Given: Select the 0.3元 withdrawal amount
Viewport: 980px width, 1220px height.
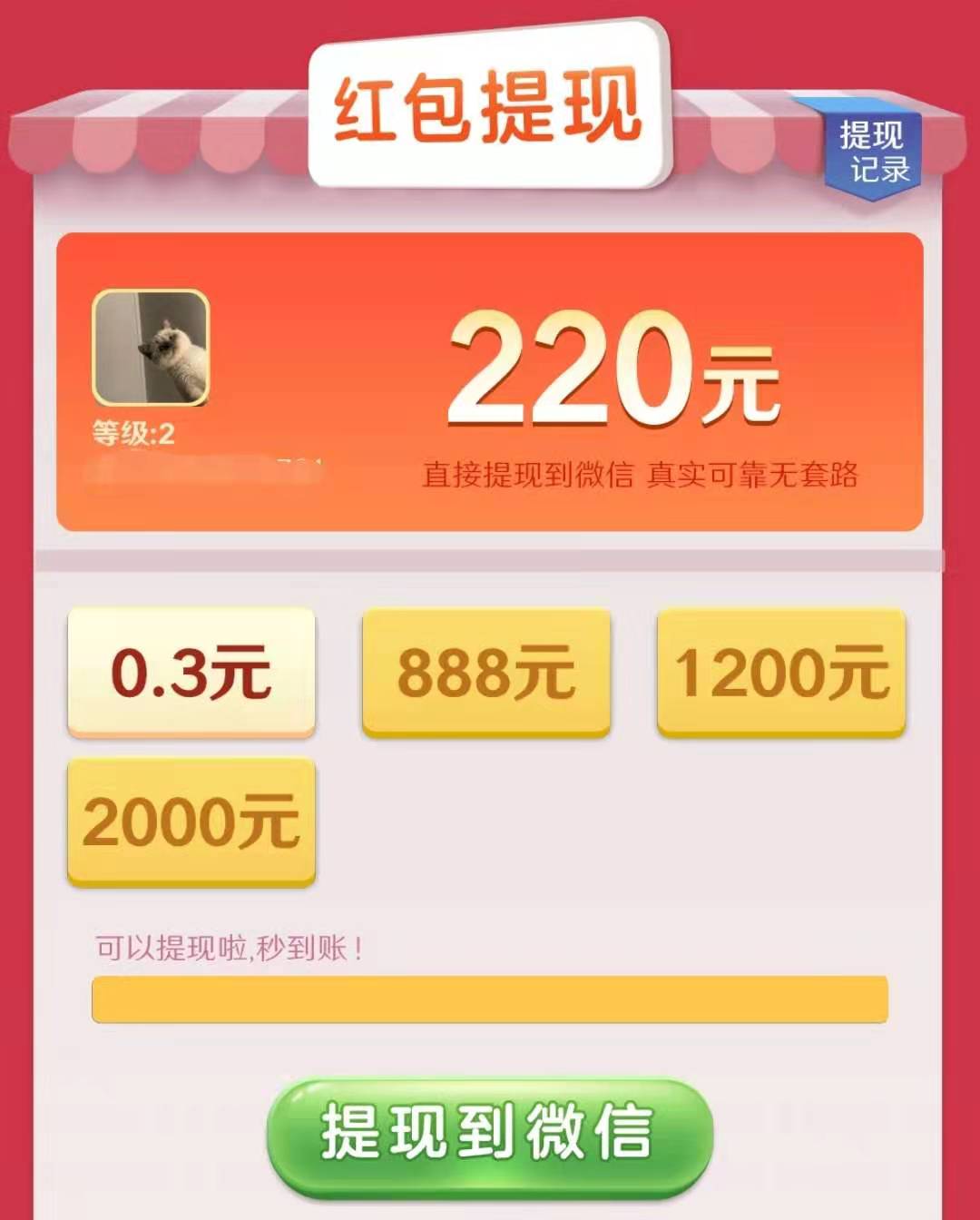Looking at the screenshot, I should click(191, 672).
